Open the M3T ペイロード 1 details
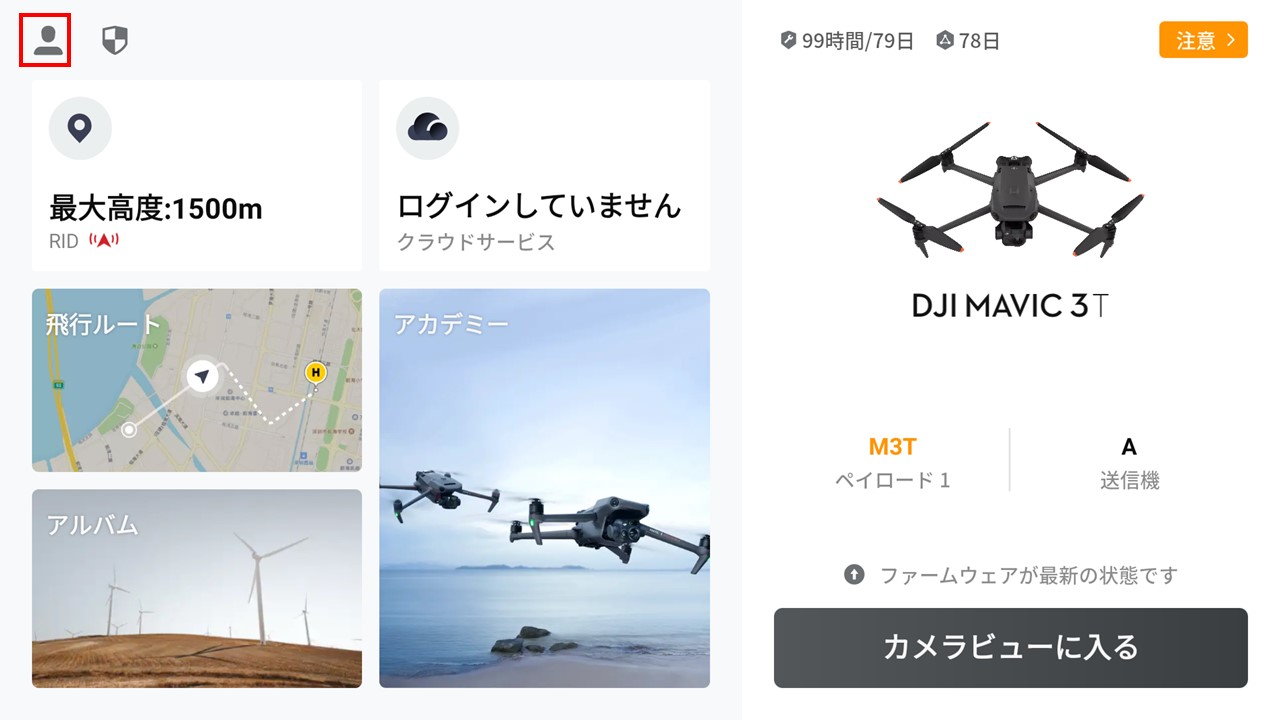The image size is (1280, 720). click(x=892, y=462)
